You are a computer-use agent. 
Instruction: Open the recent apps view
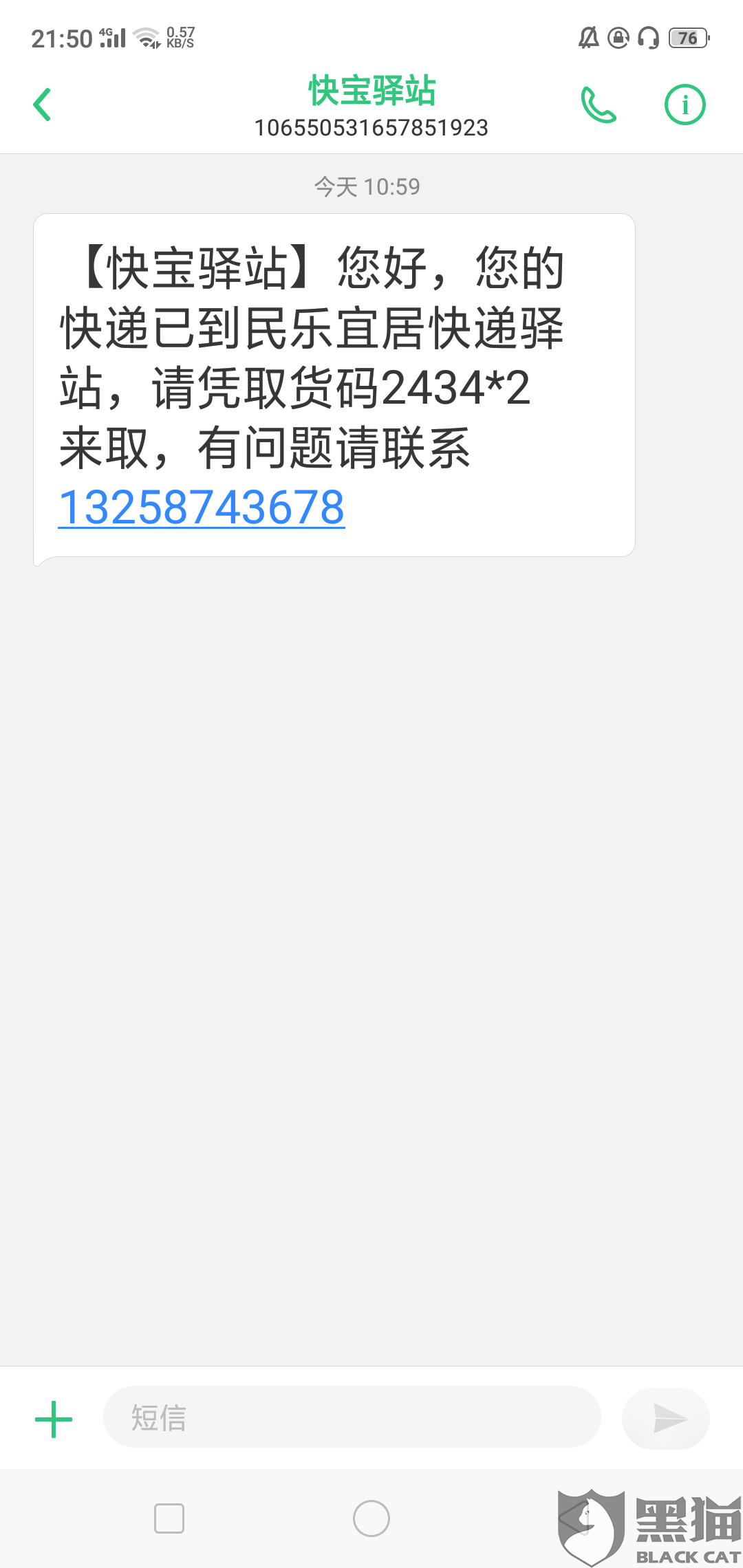pyautogui.click(x=169, y=1518)
